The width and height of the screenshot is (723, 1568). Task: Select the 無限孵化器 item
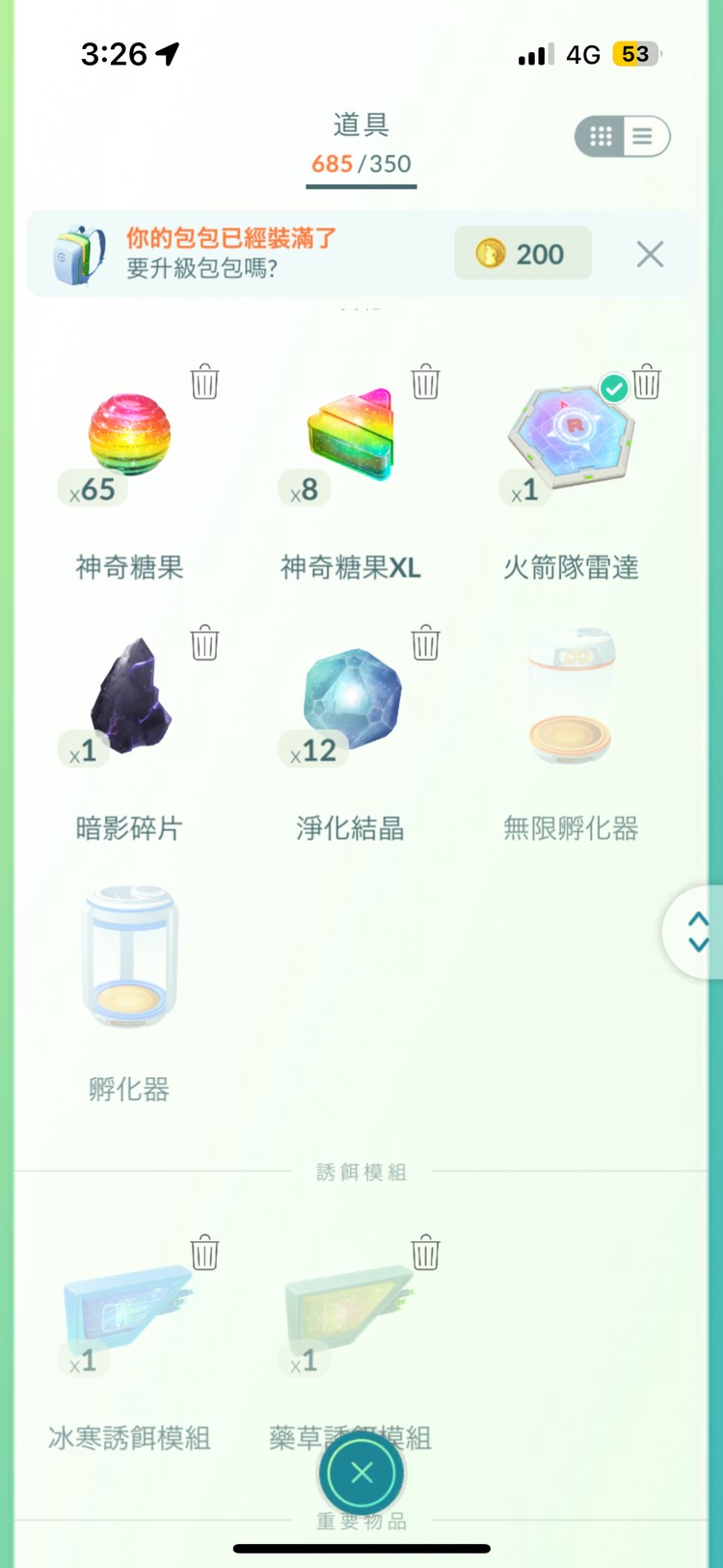click(571, 698)
